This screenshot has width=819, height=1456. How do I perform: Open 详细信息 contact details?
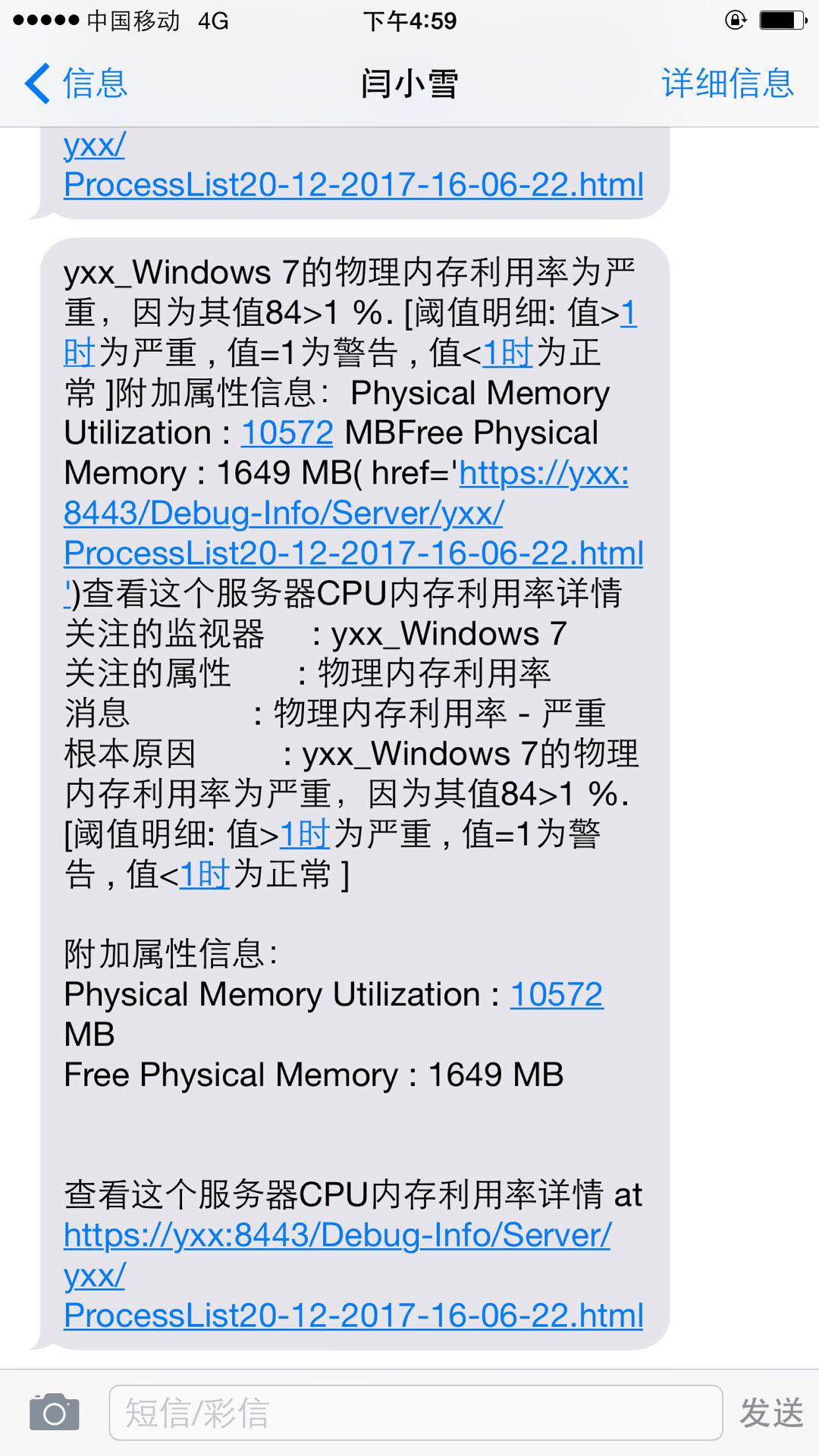tap(726, 83)
